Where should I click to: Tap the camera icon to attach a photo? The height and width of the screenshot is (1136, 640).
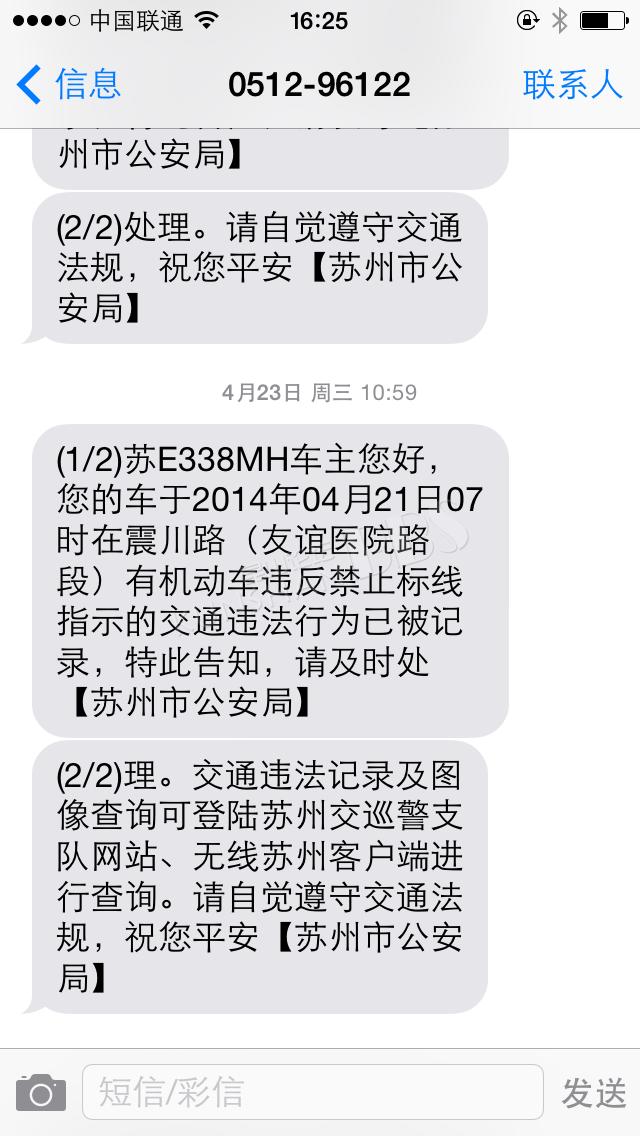(41, 1093)
